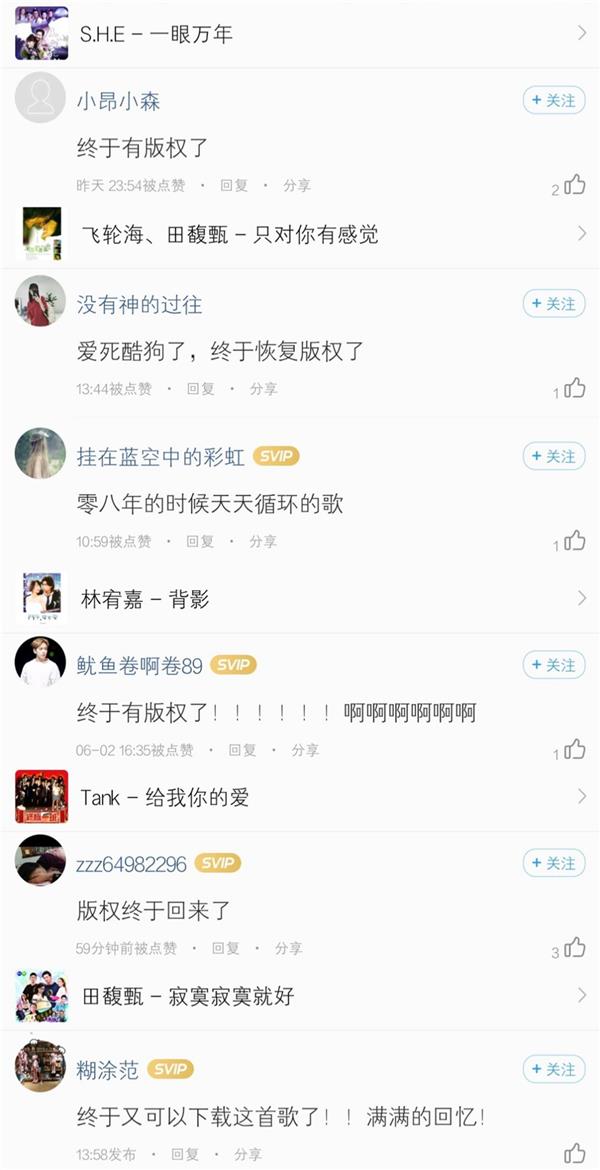The width and height of the screenshot is (600, 1170).
Task: Like 小昂小森's comment
Action: coord(574,185)
